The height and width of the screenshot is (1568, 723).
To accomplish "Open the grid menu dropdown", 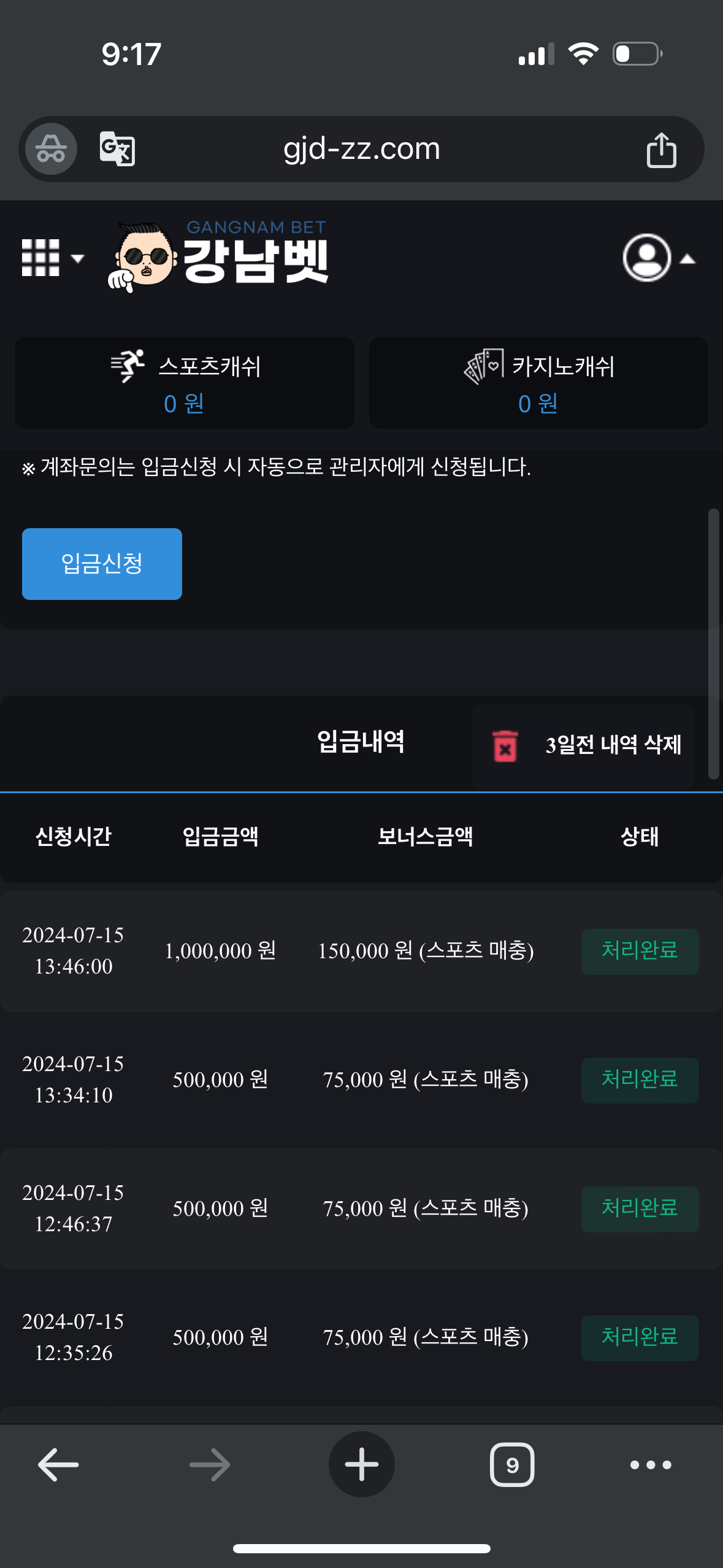I will click(x=52, y=258).
